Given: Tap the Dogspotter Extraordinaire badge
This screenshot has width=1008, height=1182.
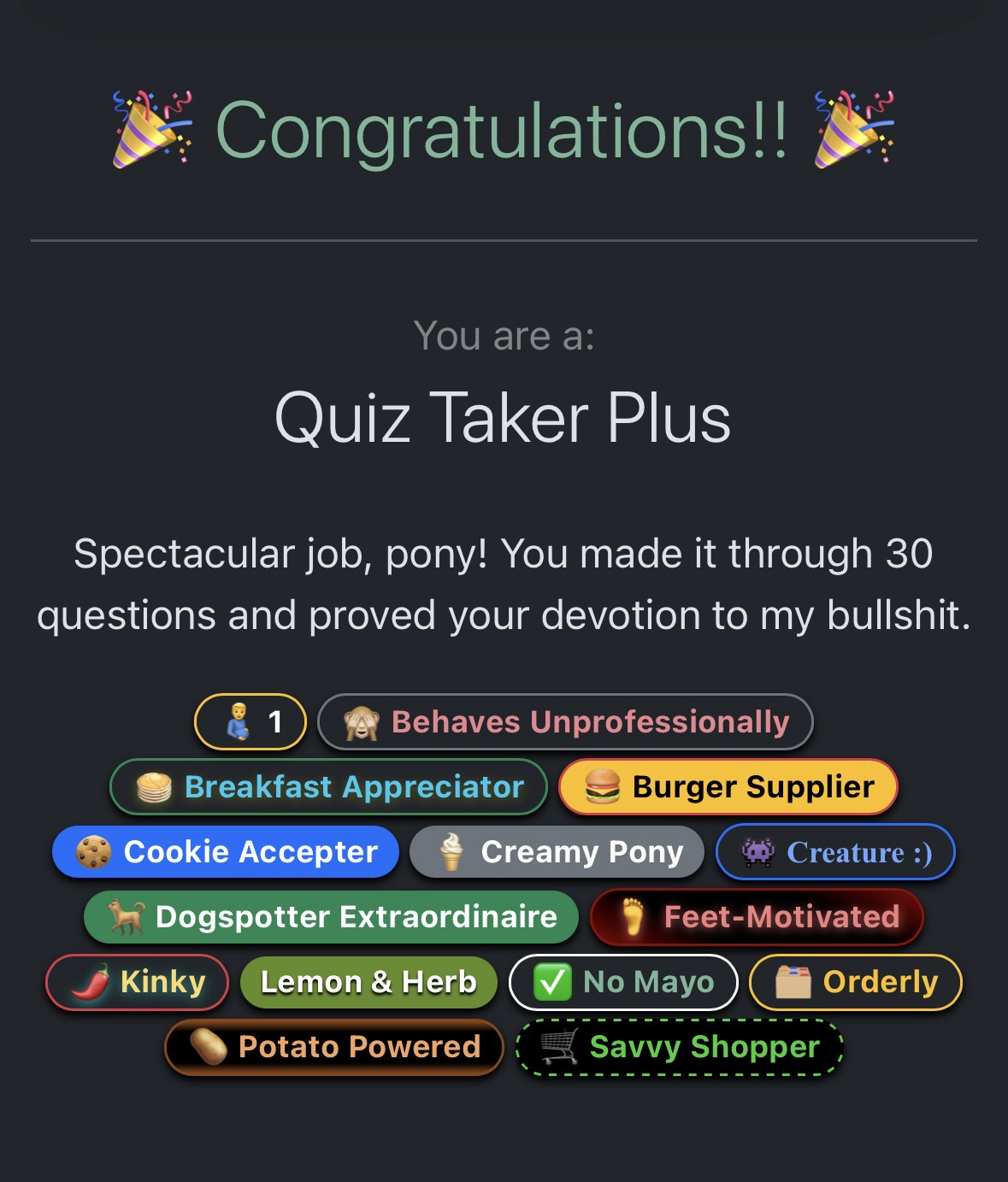Looking at the screenshot, I should (x=332, y=917).
